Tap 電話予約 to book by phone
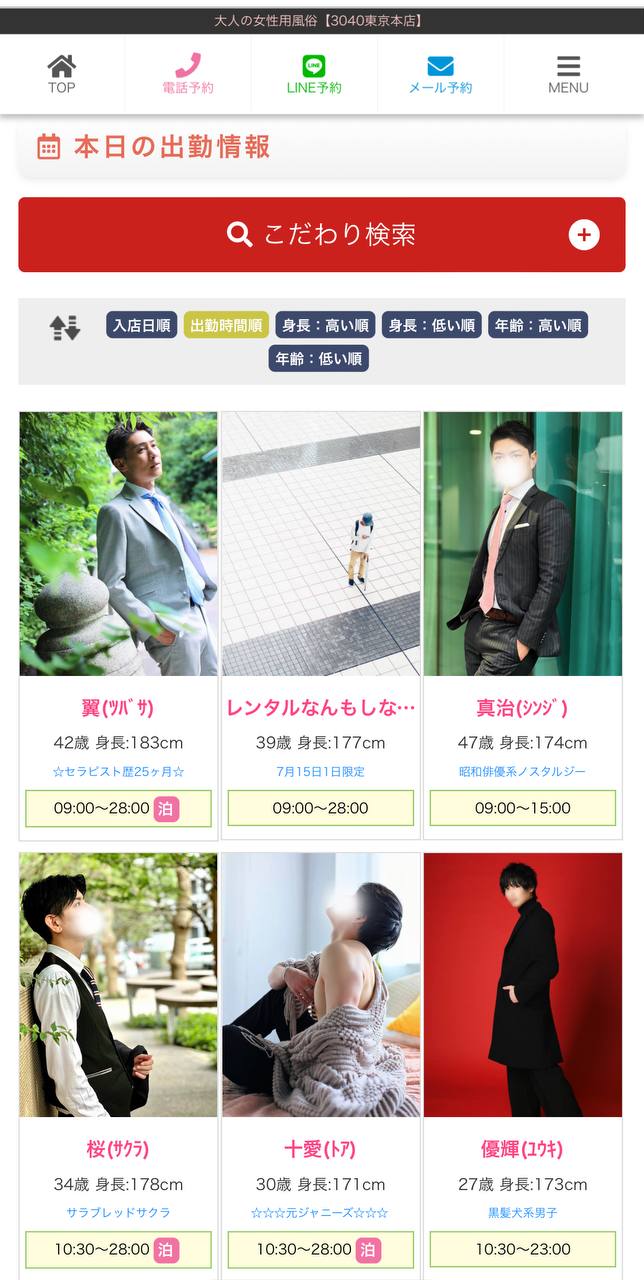The height and width of the screenshot is (1280, 644). point(188,74)
